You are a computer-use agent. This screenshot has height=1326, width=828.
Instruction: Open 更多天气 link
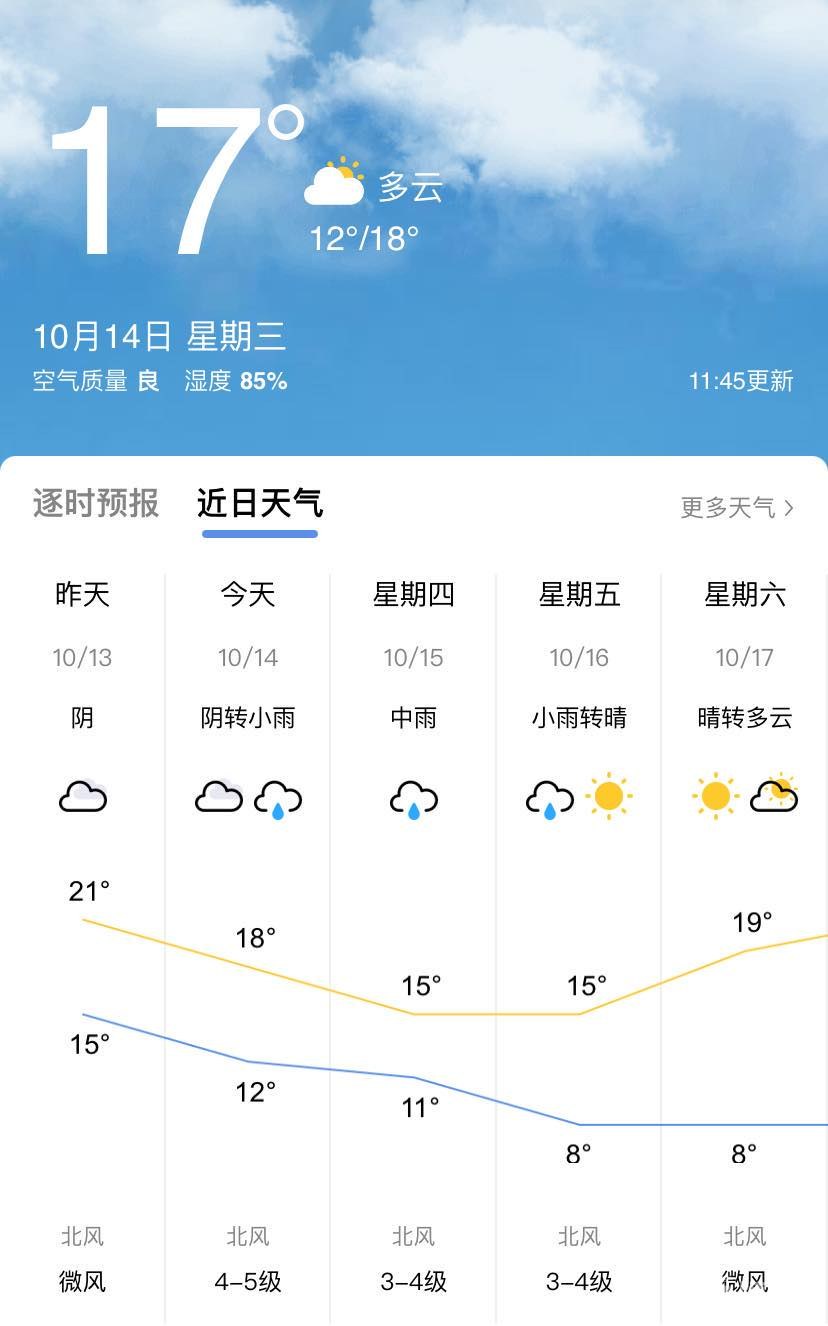click(x=737, y=508)
